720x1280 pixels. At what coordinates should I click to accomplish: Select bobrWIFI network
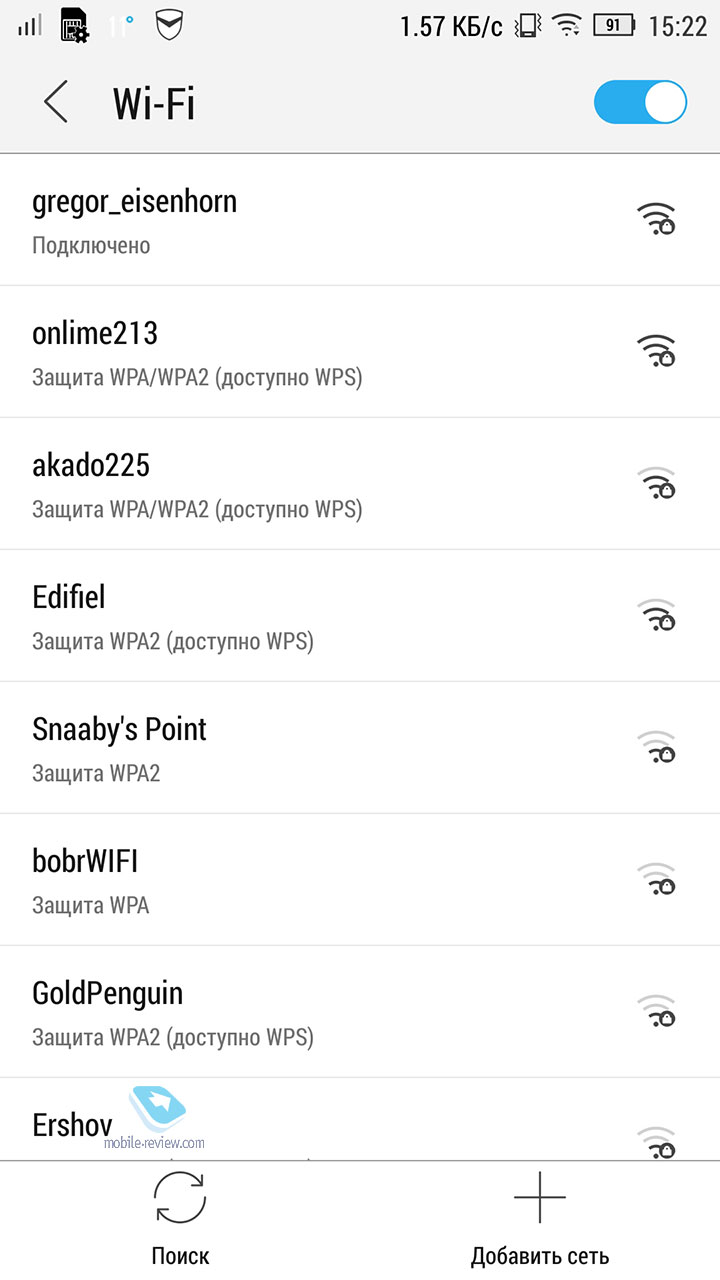360,880
